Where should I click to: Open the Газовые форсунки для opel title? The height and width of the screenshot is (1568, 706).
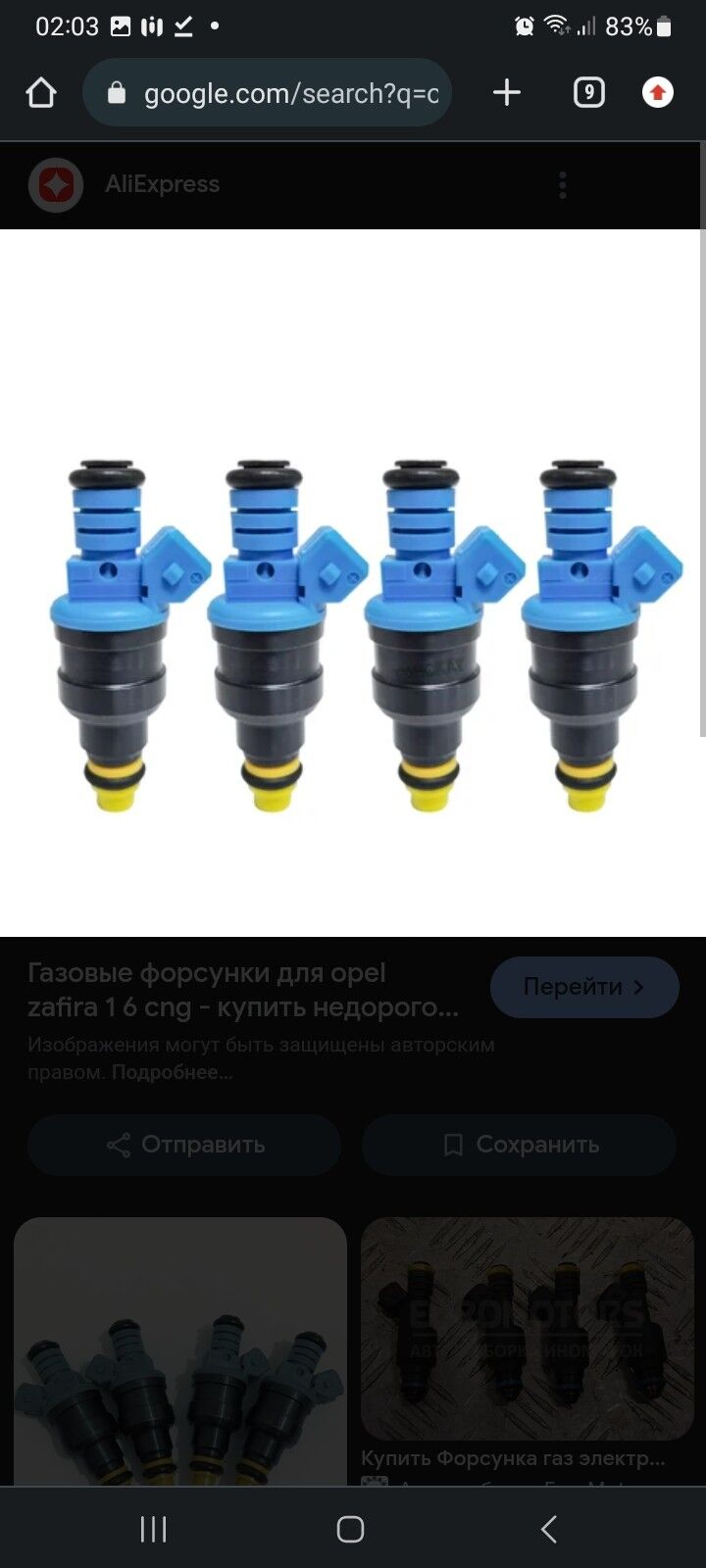coord(242,990)
